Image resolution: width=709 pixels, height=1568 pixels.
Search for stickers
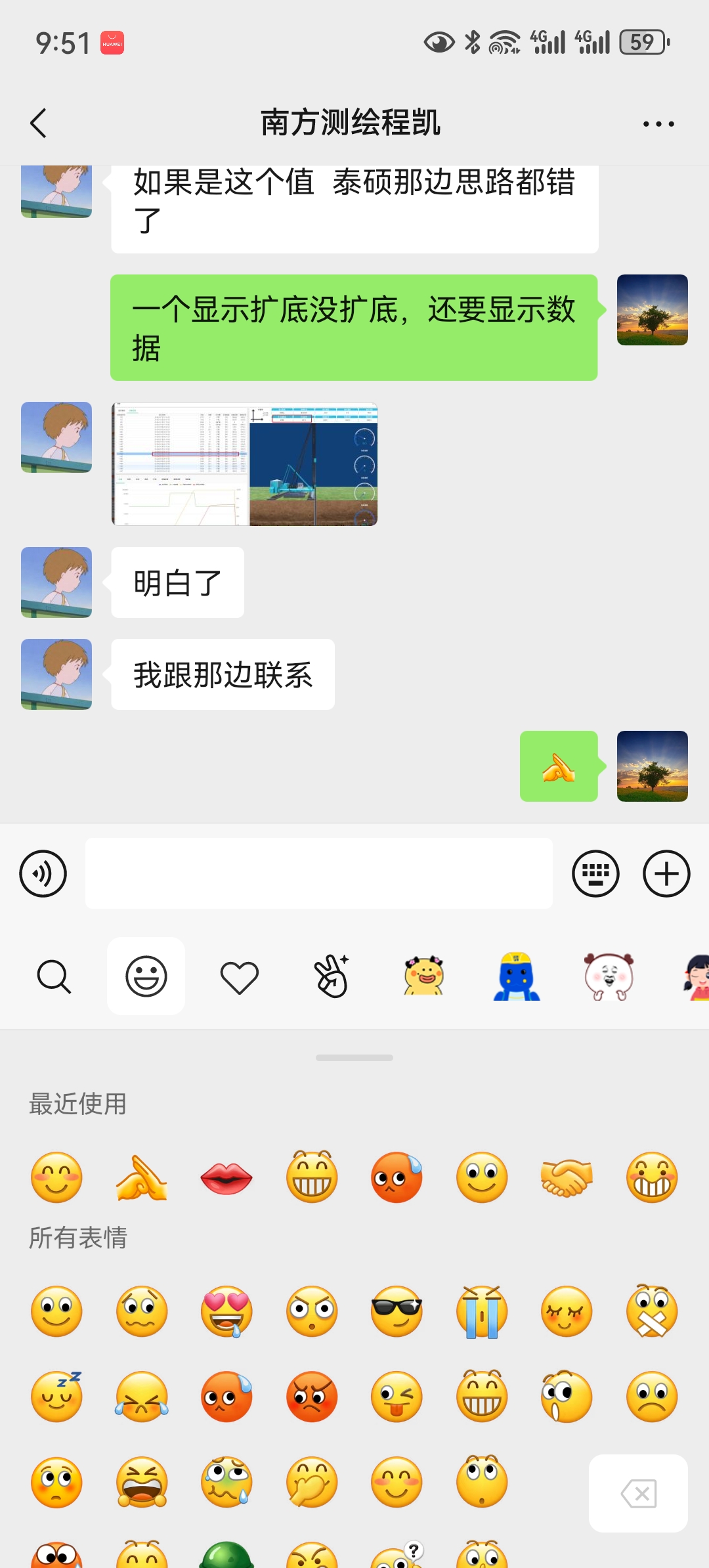pos(54,976)
